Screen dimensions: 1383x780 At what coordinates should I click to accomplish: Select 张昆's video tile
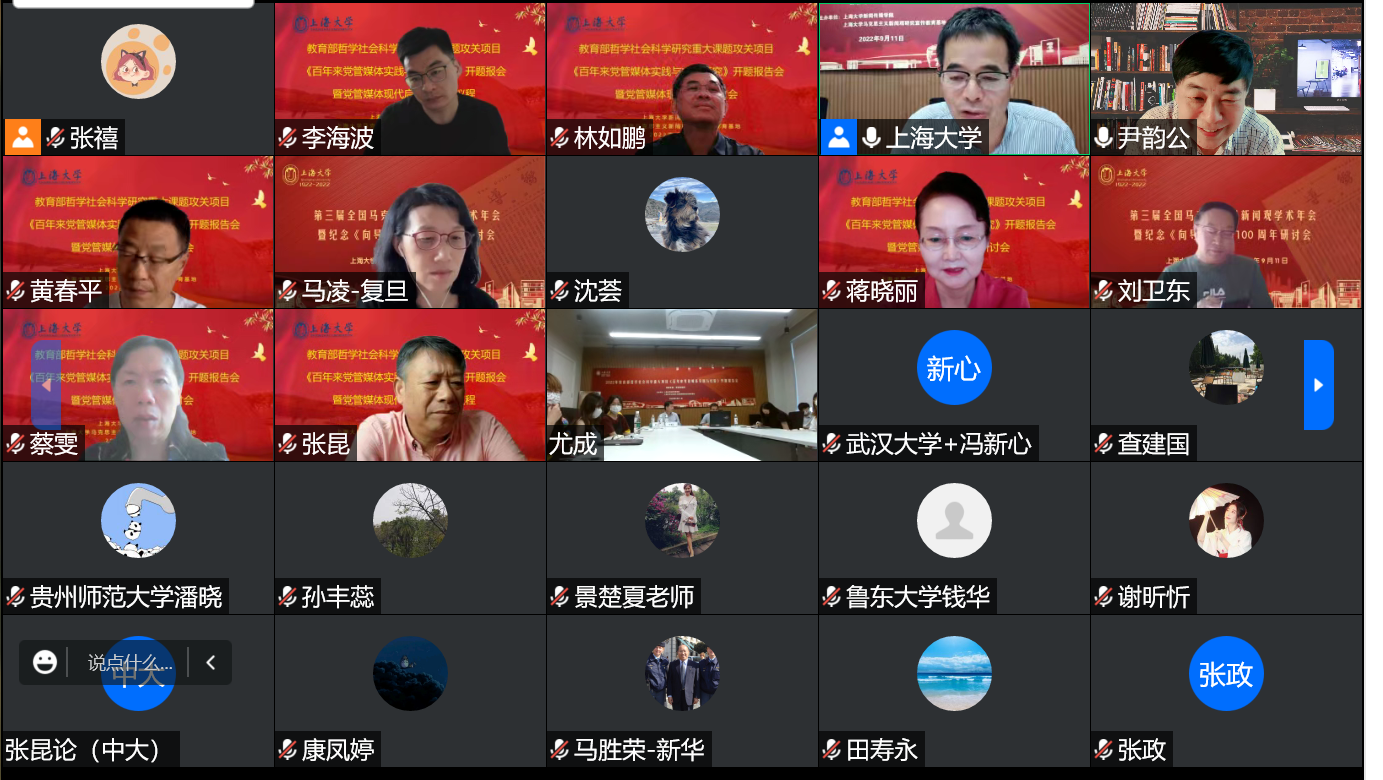pyautogui.click(x=410, y=385)
